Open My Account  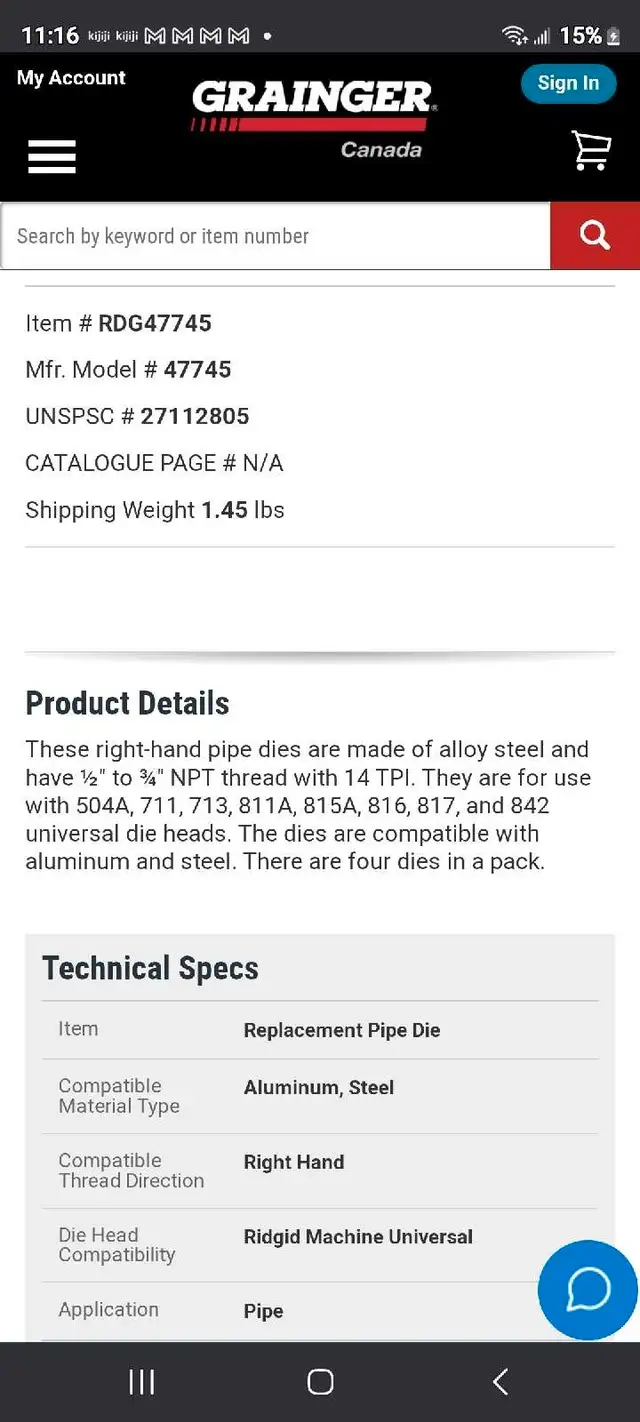[71, 78]
